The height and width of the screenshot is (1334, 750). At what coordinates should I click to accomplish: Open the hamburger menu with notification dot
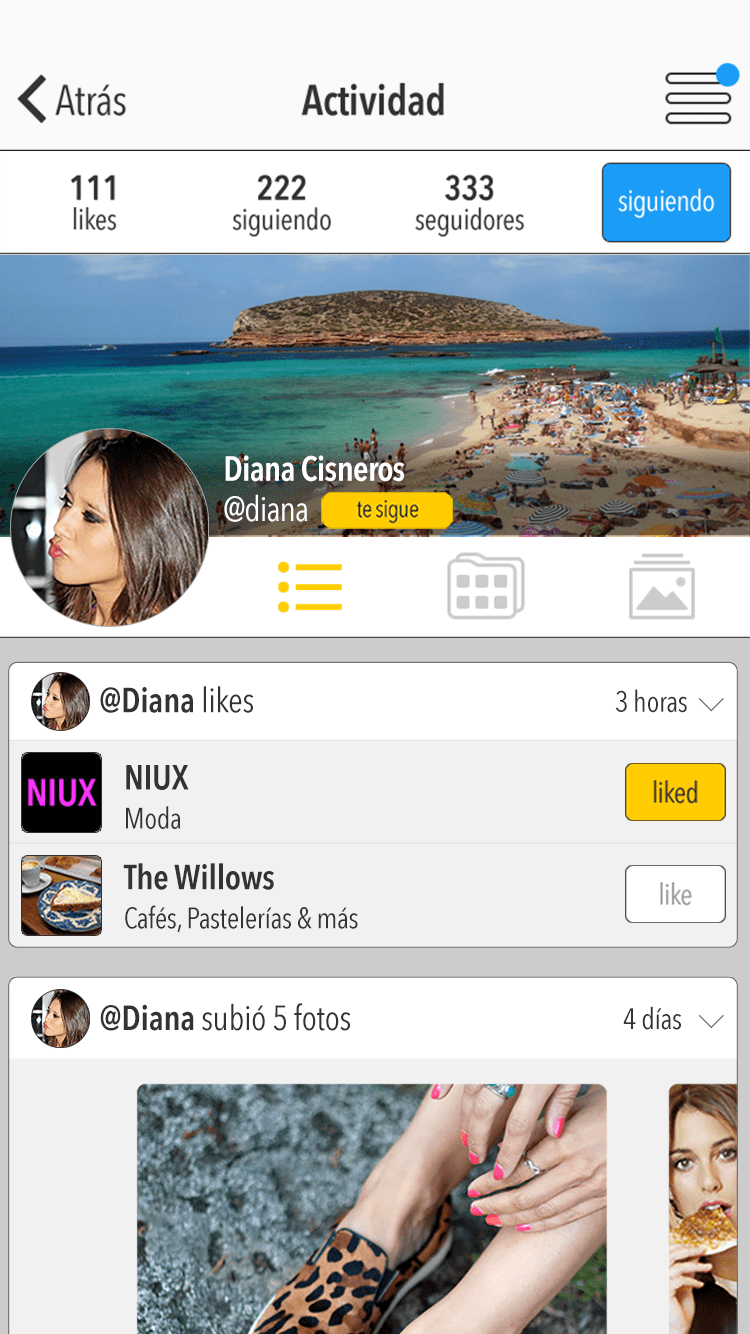point(701,94)
